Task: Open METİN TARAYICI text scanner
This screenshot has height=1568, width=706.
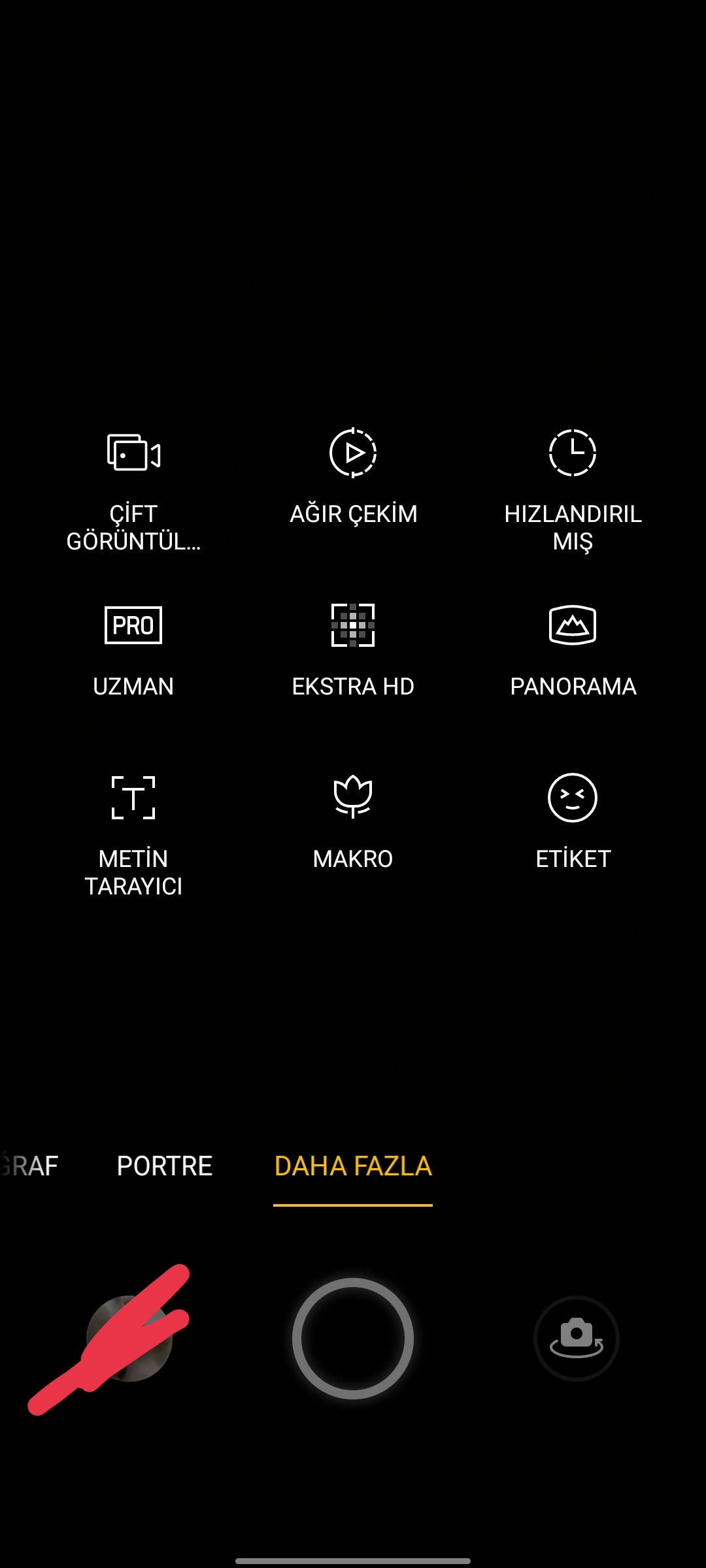Action: click(x=133, y=837)
